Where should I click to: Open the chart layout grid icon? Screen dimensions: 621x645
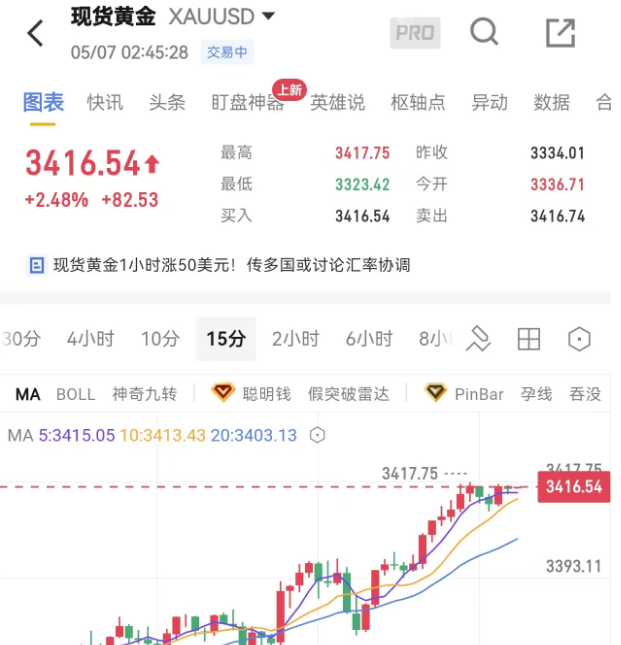tap(528, 340)
